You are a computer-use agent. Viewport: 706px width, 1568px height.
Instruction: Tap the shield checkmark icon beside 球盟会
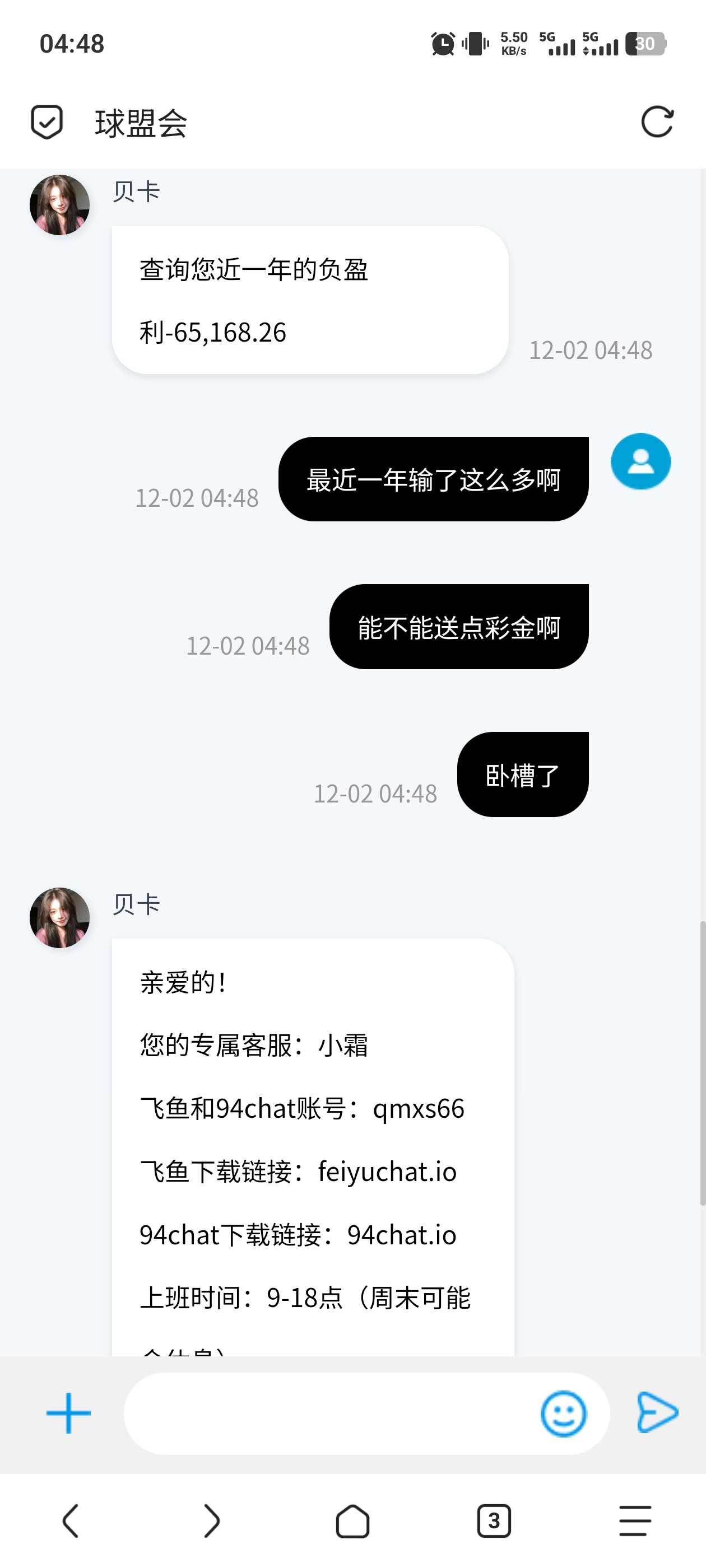coord(47,122)
